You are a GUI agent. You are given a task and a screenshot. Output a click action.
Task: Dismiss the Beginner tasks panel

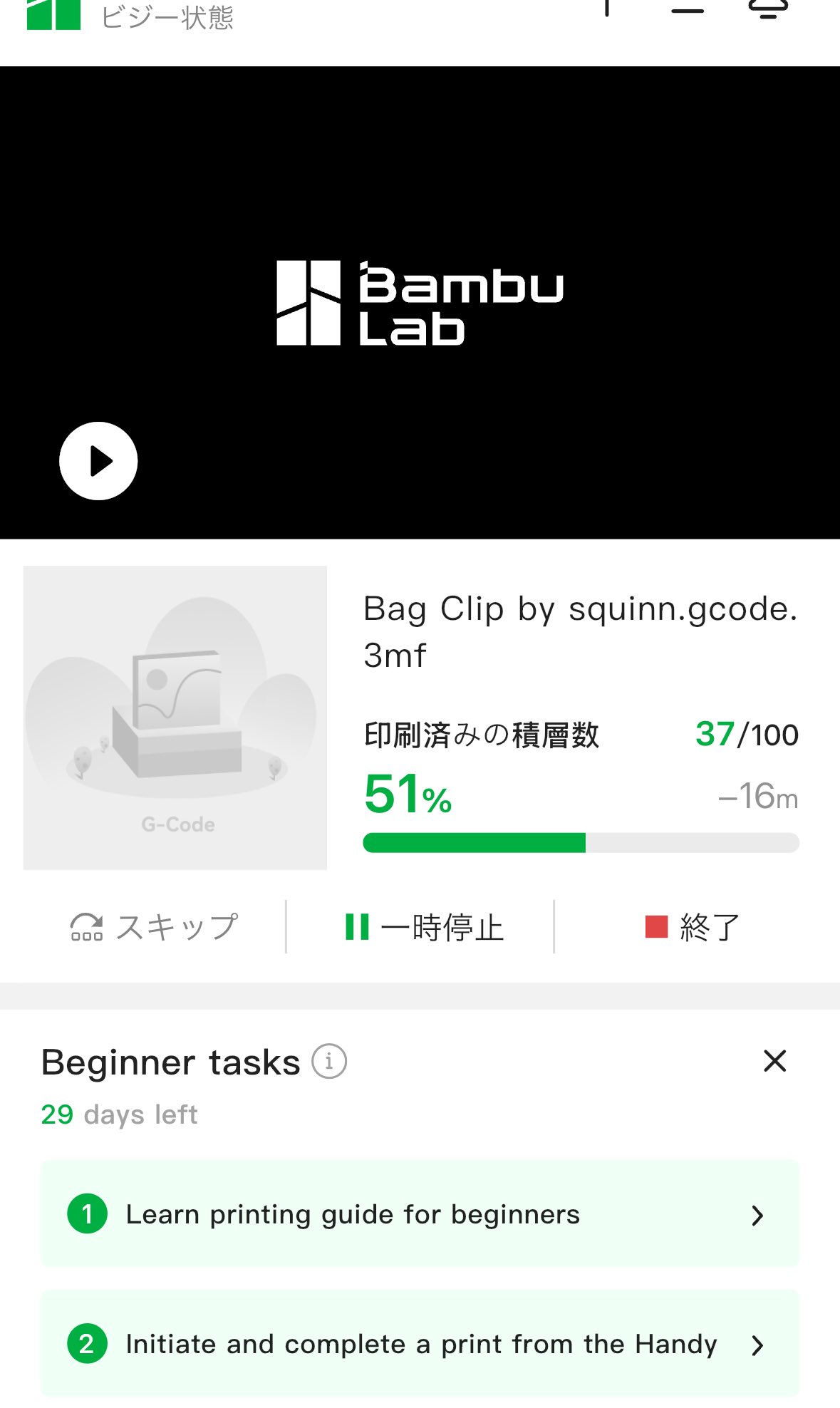click(774, 1061)
